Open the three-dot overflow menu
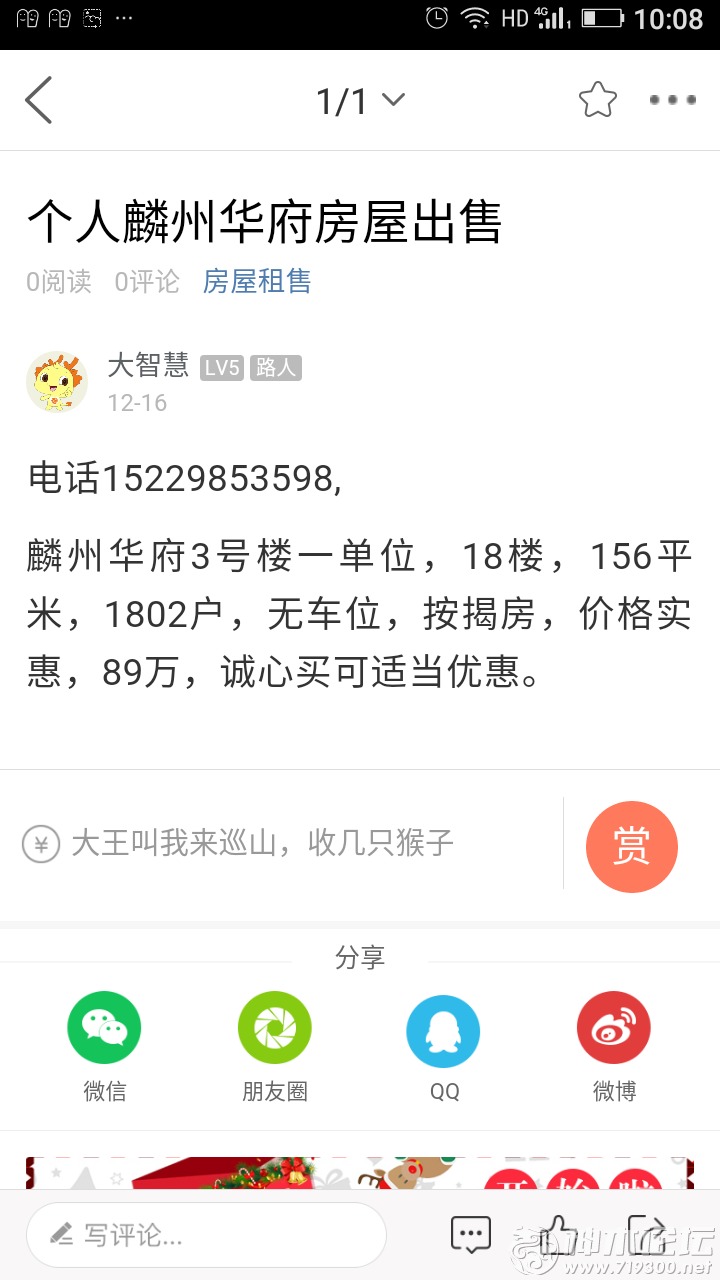 tap(672, 100)
